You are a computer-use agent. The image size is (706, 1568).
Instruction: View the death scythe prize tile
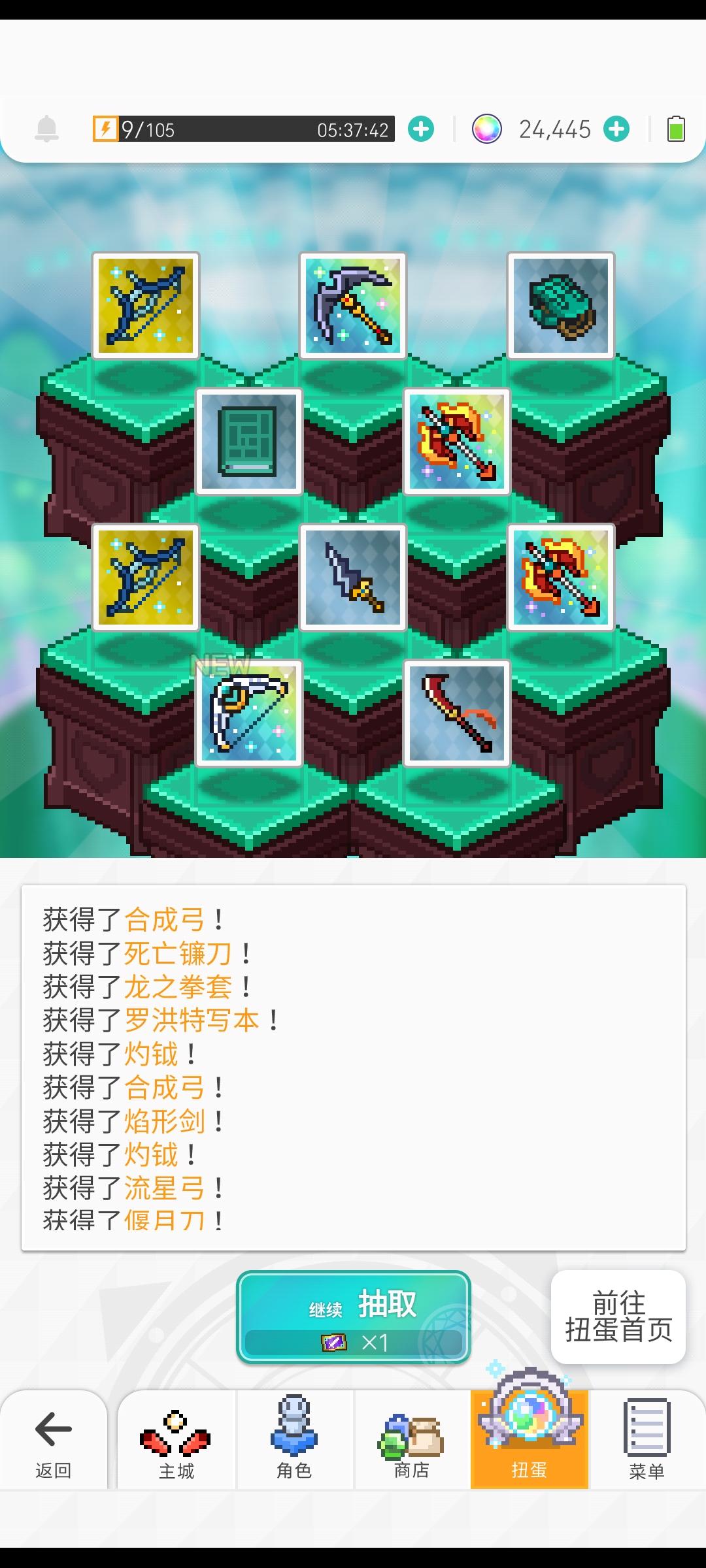click(x=352, y=306)
